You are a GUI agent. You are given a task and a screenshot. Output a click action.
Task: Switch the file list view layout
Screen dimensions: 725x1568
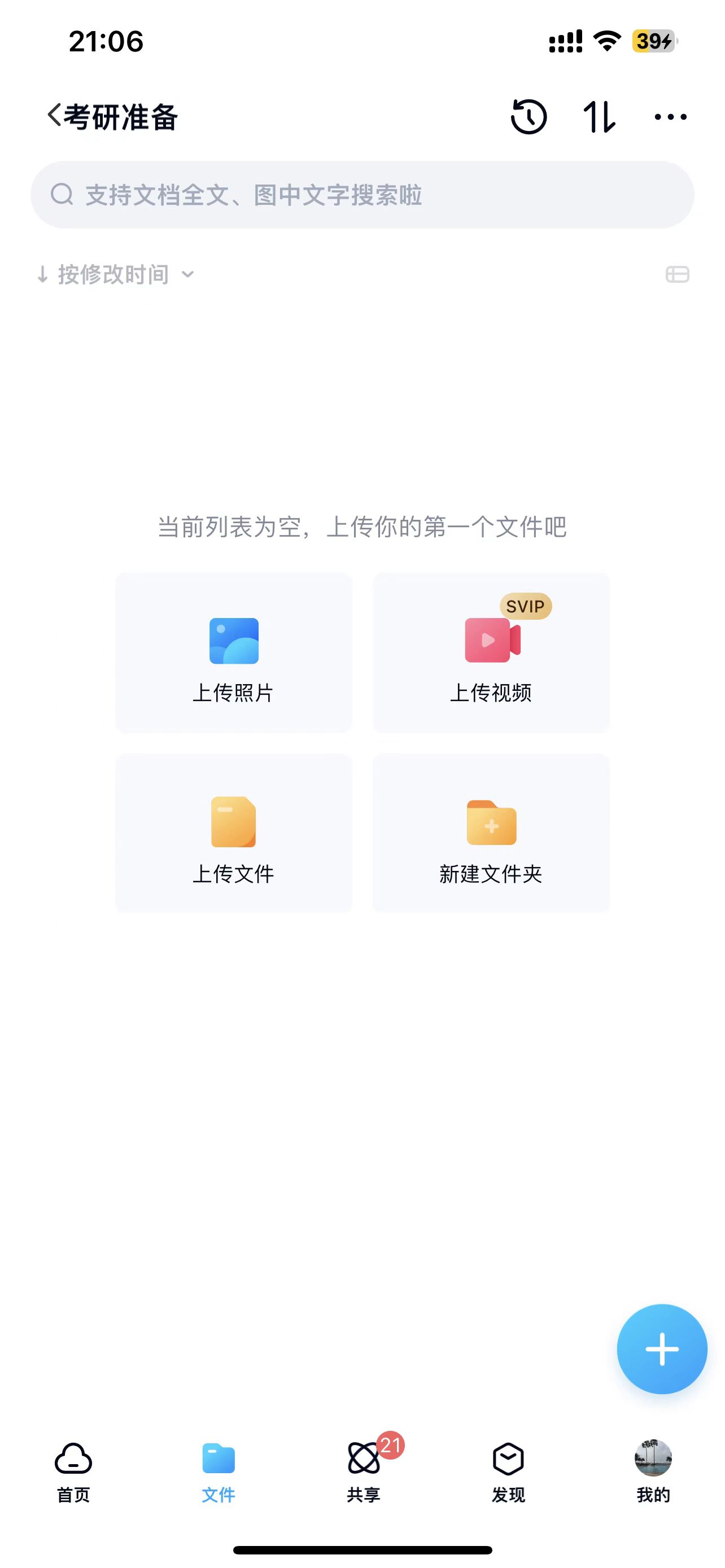(677, 274)
